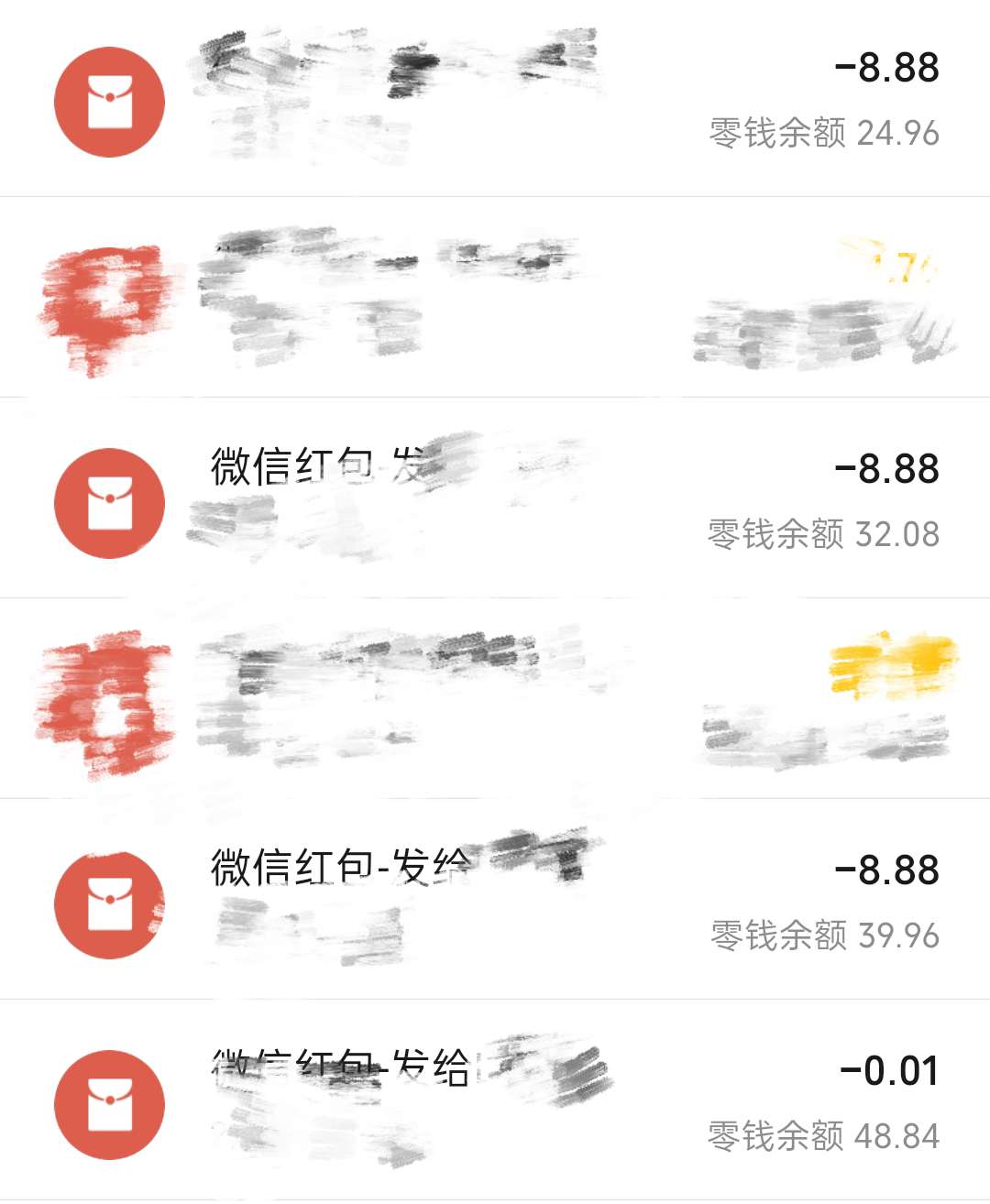990x1204 pixels.
Task: Open the transaction with balance 24.96
Action: tap(495, 99)
